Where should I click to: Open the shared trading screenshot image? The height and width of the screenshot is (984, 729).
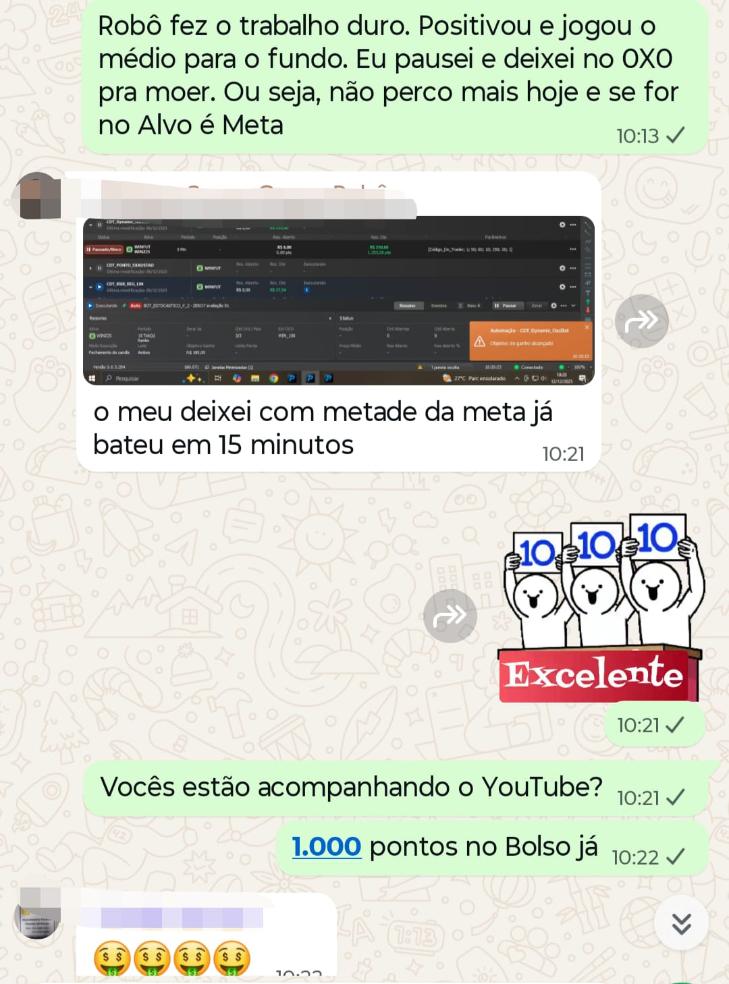[338, 300]
